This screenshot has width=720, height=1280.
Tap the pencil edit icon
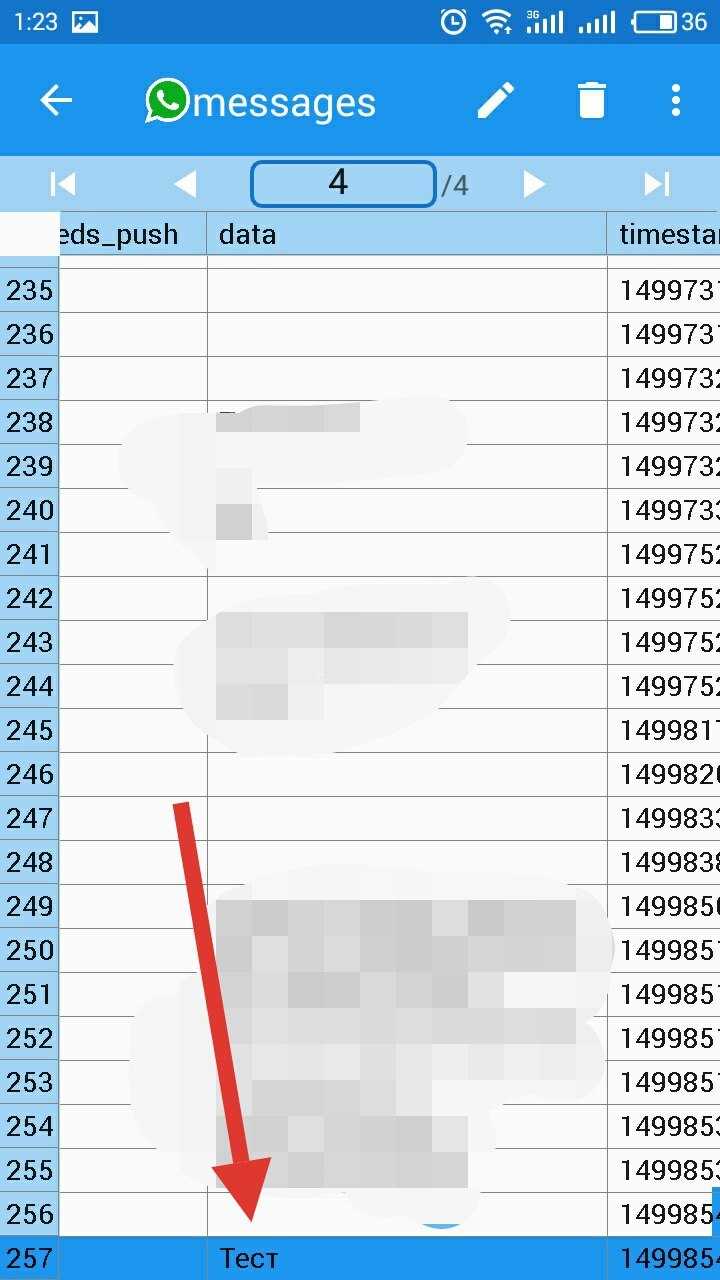(x=495, y=100)
